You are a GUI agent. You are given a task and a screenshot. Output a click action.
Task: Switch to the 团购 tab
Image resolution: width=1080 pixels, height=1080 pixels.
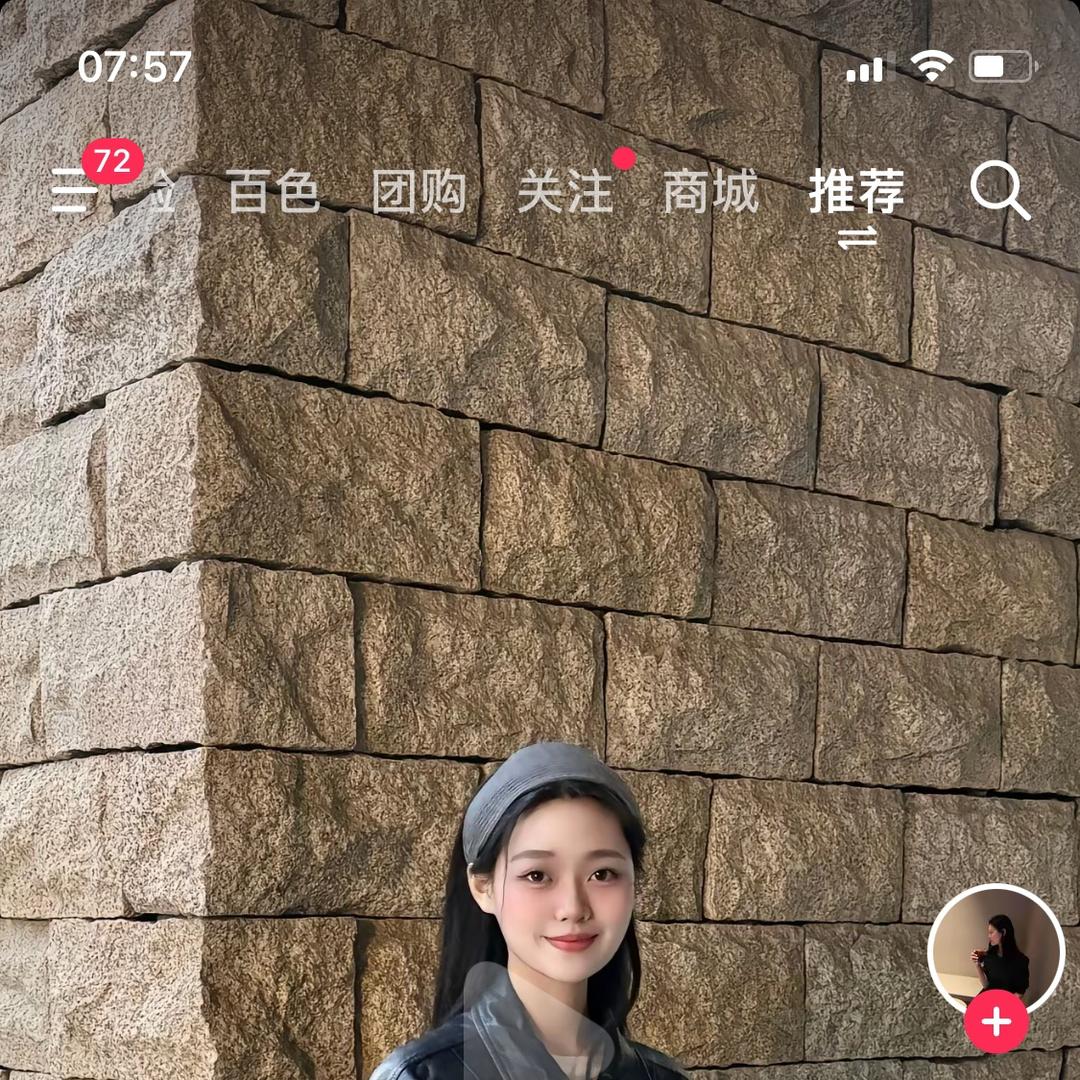[x=419, y=192]
